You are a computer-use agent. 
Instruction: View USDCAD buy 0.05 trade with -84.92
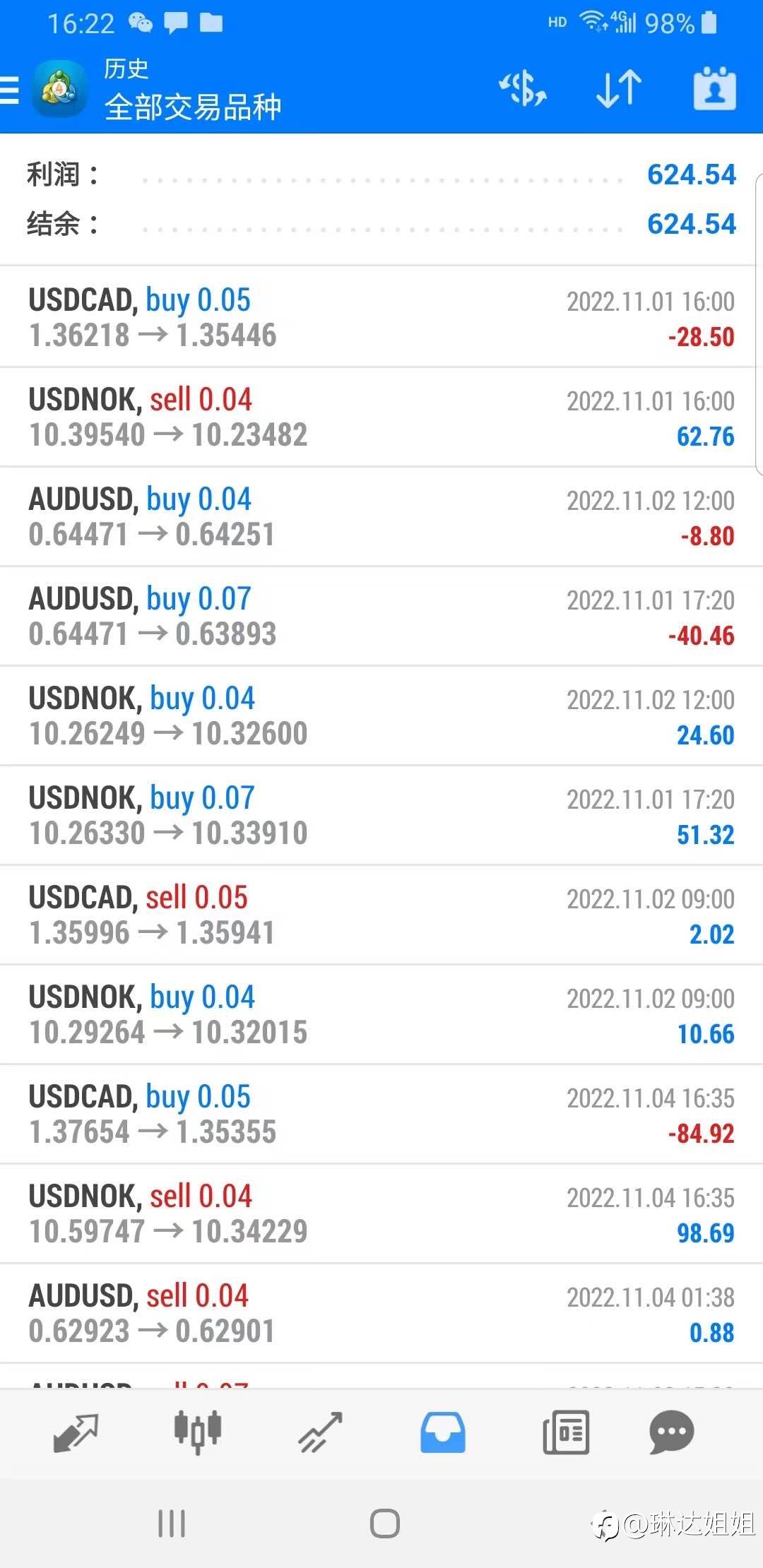pyautogui.click(x=381, y=1114)
